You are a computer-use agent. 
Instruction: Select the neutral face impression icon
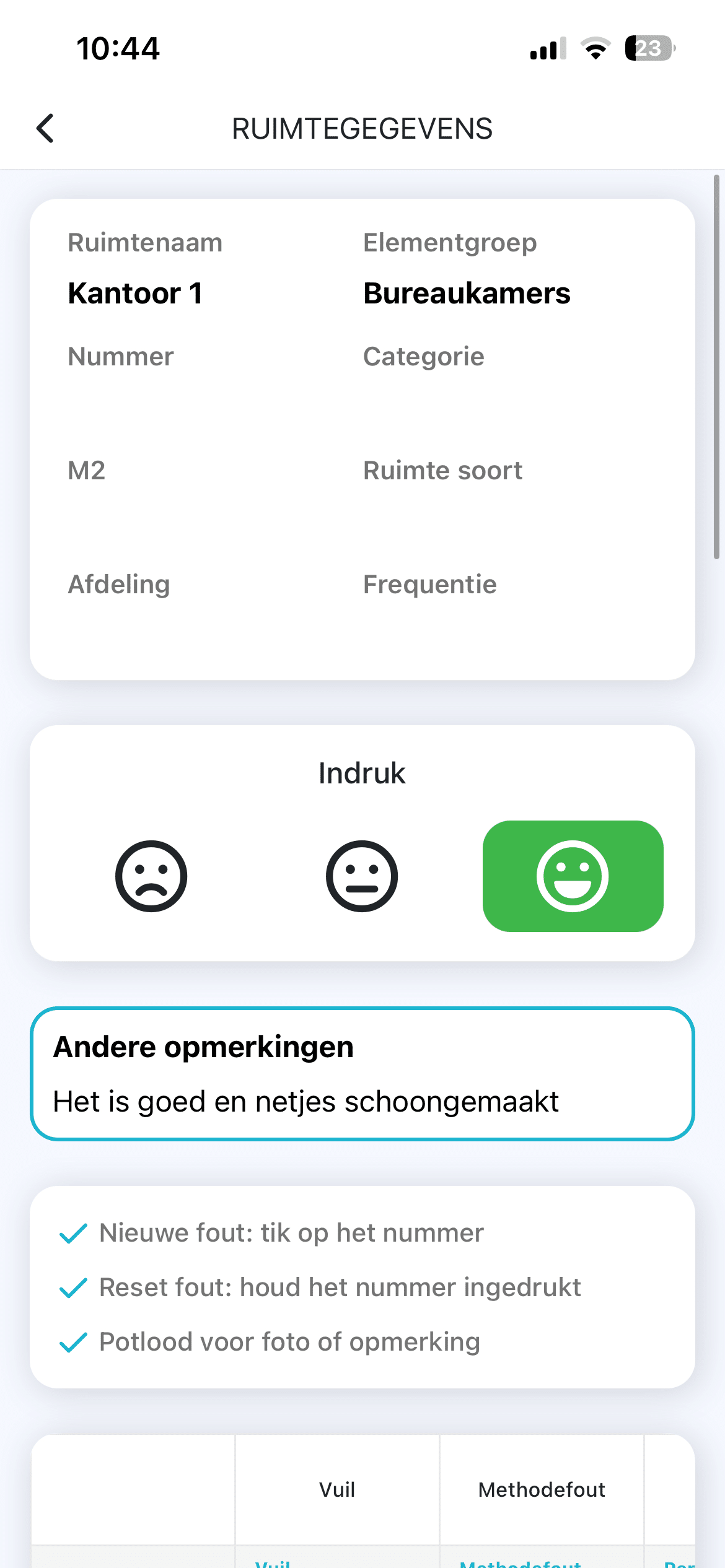tap(362, 877)
